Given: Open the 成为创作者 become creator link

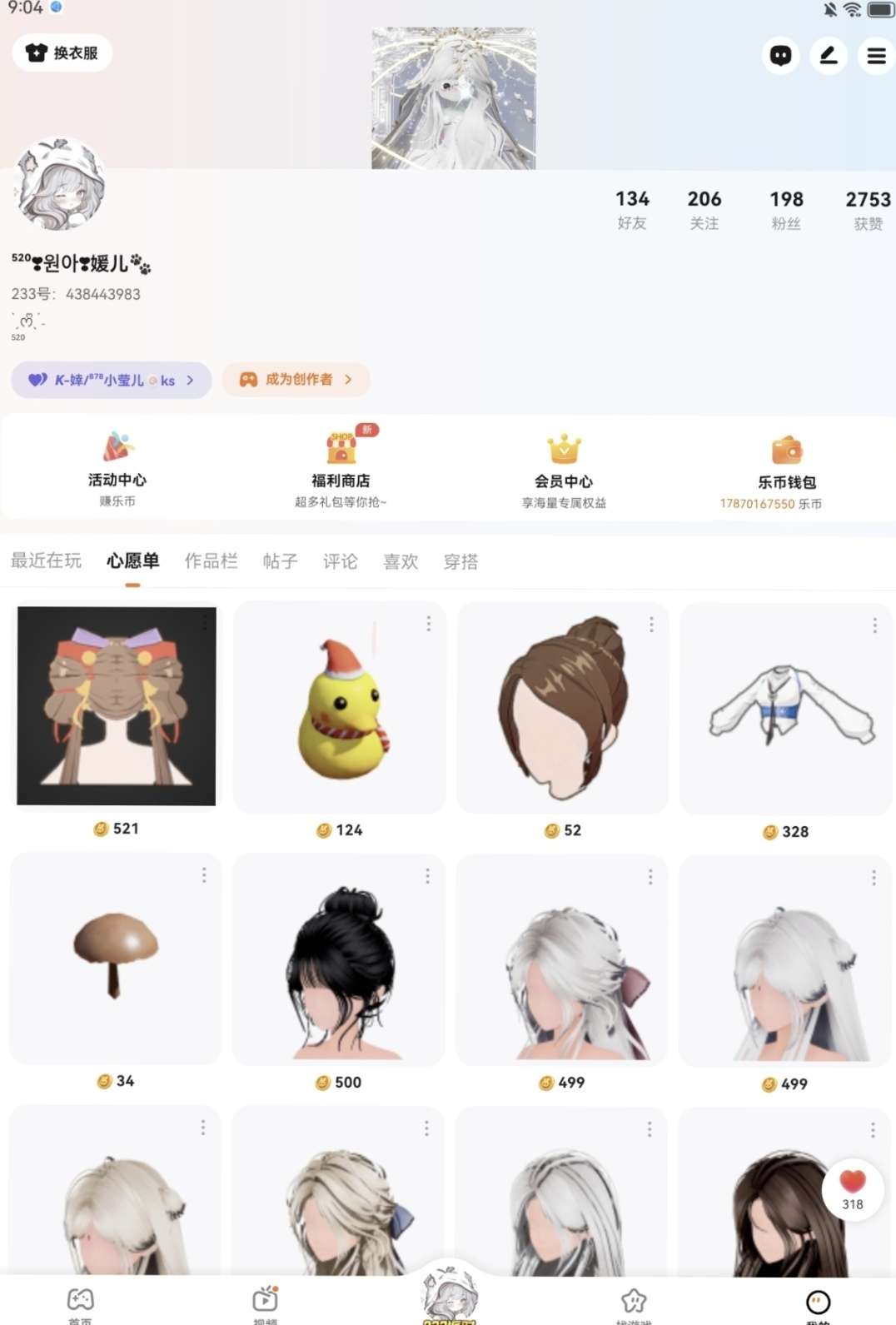Looking at the screenshot, I should [296, 380].
